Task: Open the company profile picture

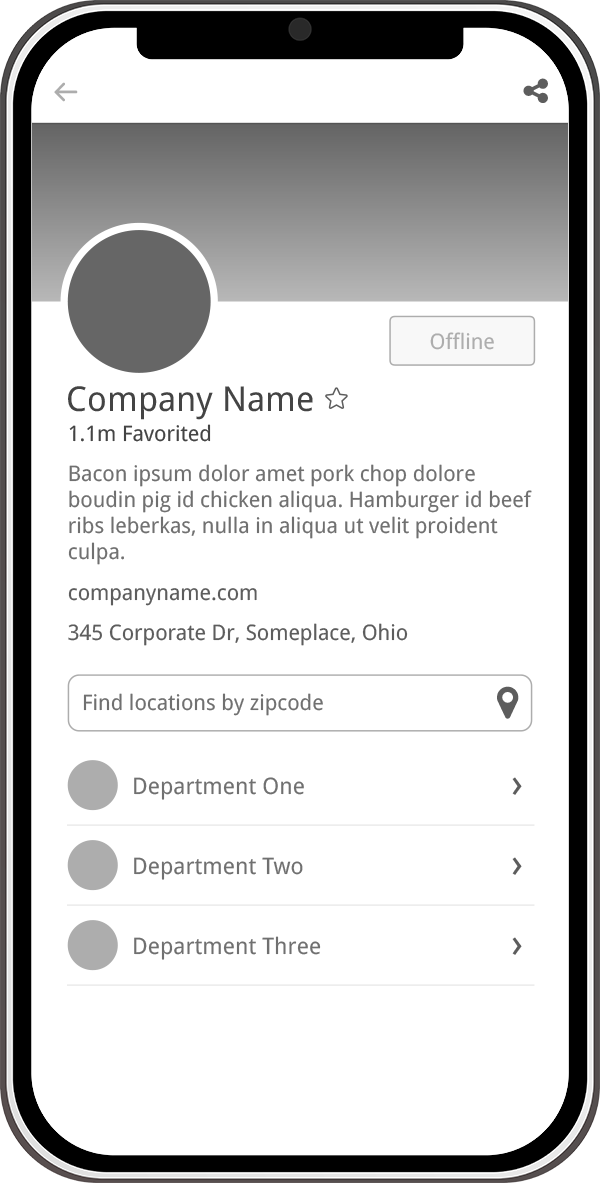Action: [139, 301]
